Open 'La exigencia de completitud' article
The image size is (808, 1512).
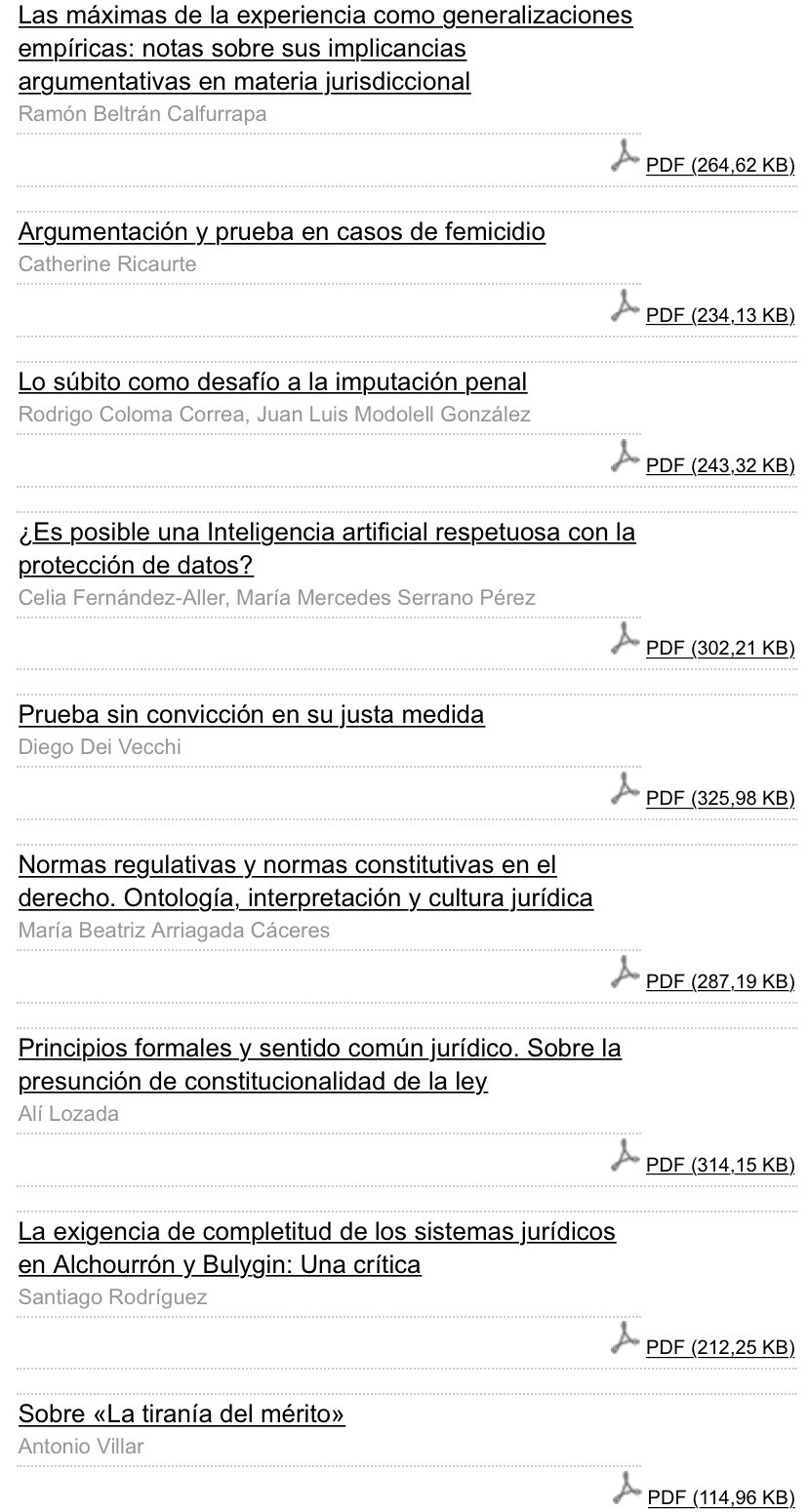[317, 1248]
